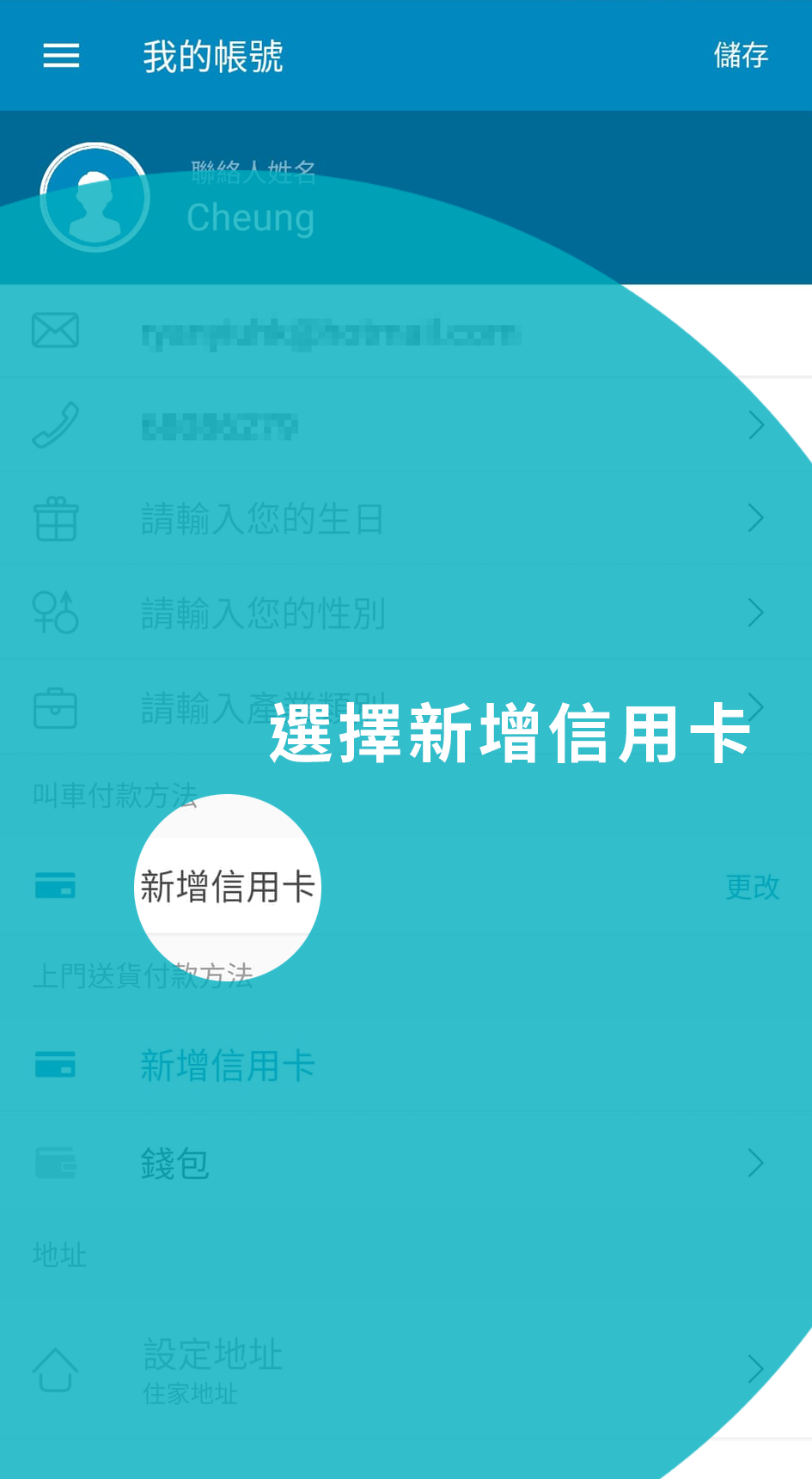Open the hamburger drawer menu

click(61, 56)
